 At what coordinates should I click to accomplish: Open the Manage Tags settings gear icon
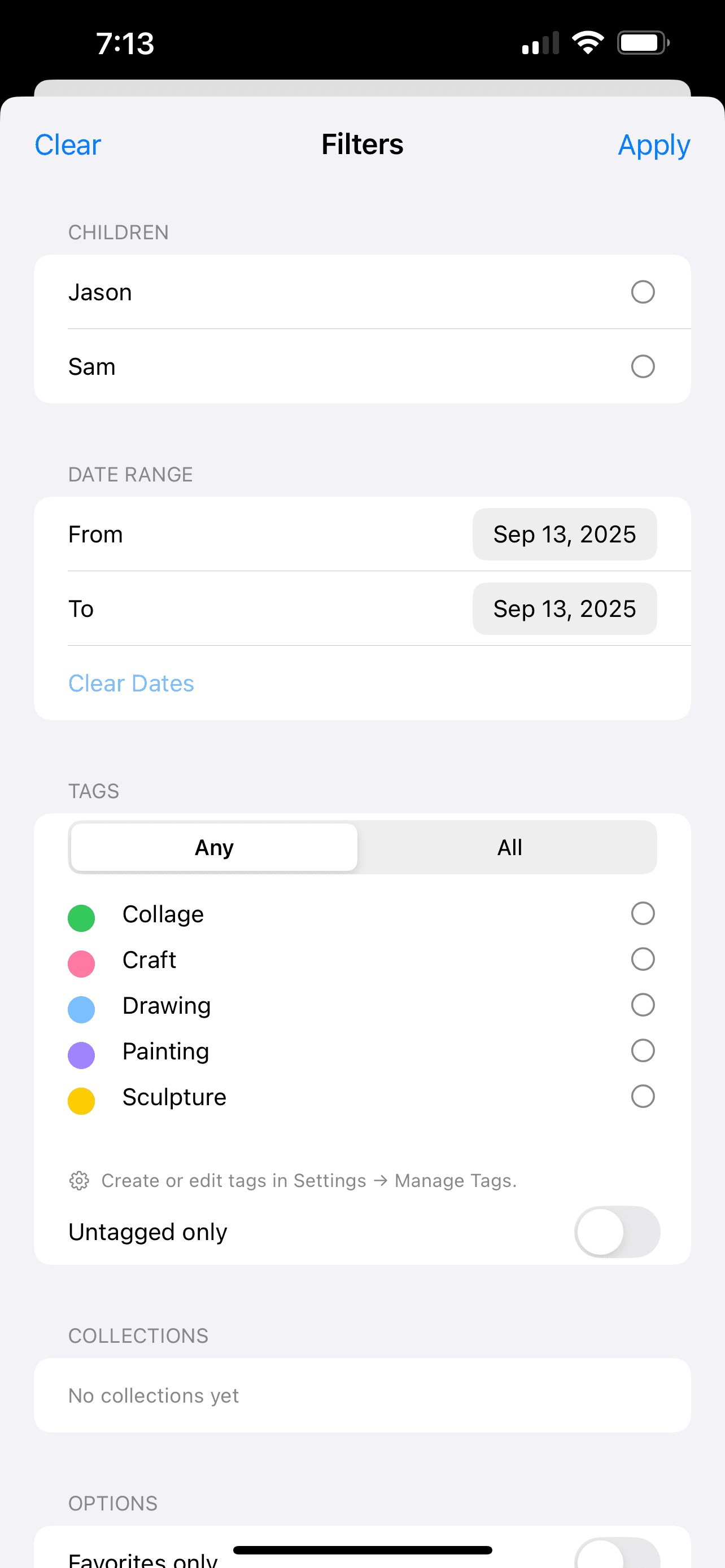tap(79, 1180)
